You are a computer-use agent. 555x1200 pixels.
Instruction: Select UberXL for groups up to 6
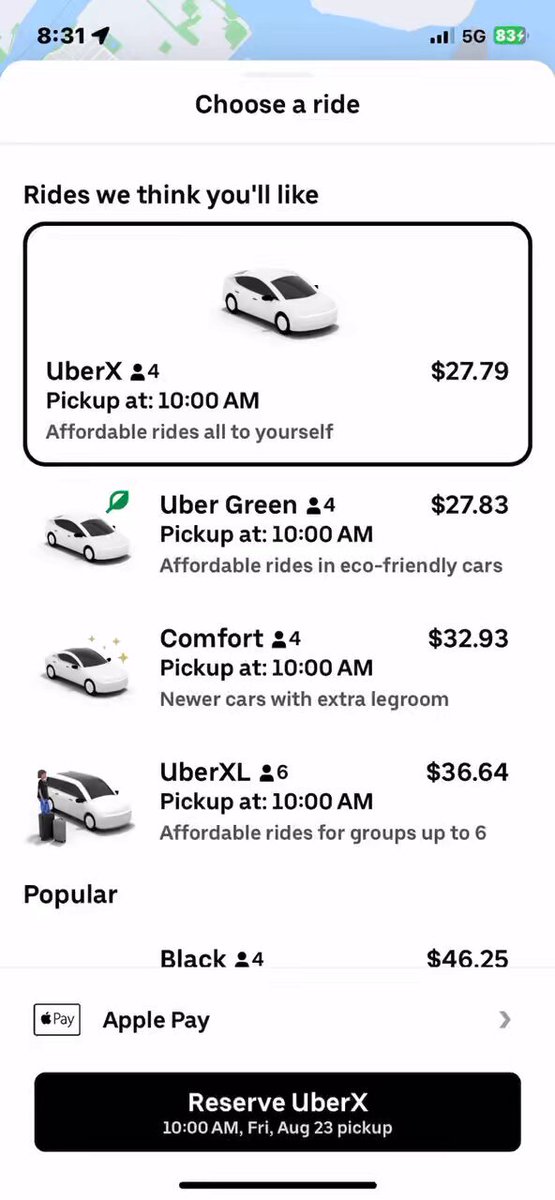[277, 801]
